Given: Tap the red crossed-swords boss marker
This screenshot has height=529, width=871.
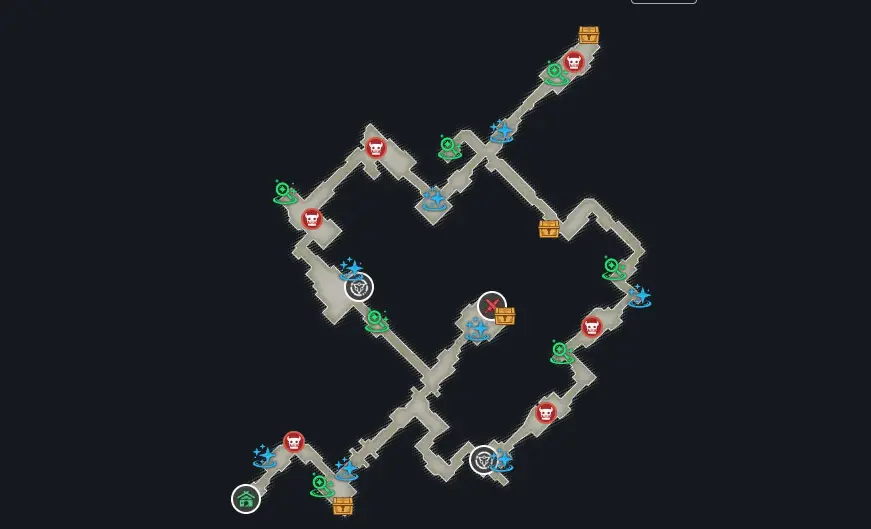Looking at the screenshot, I should coord(491,306).
